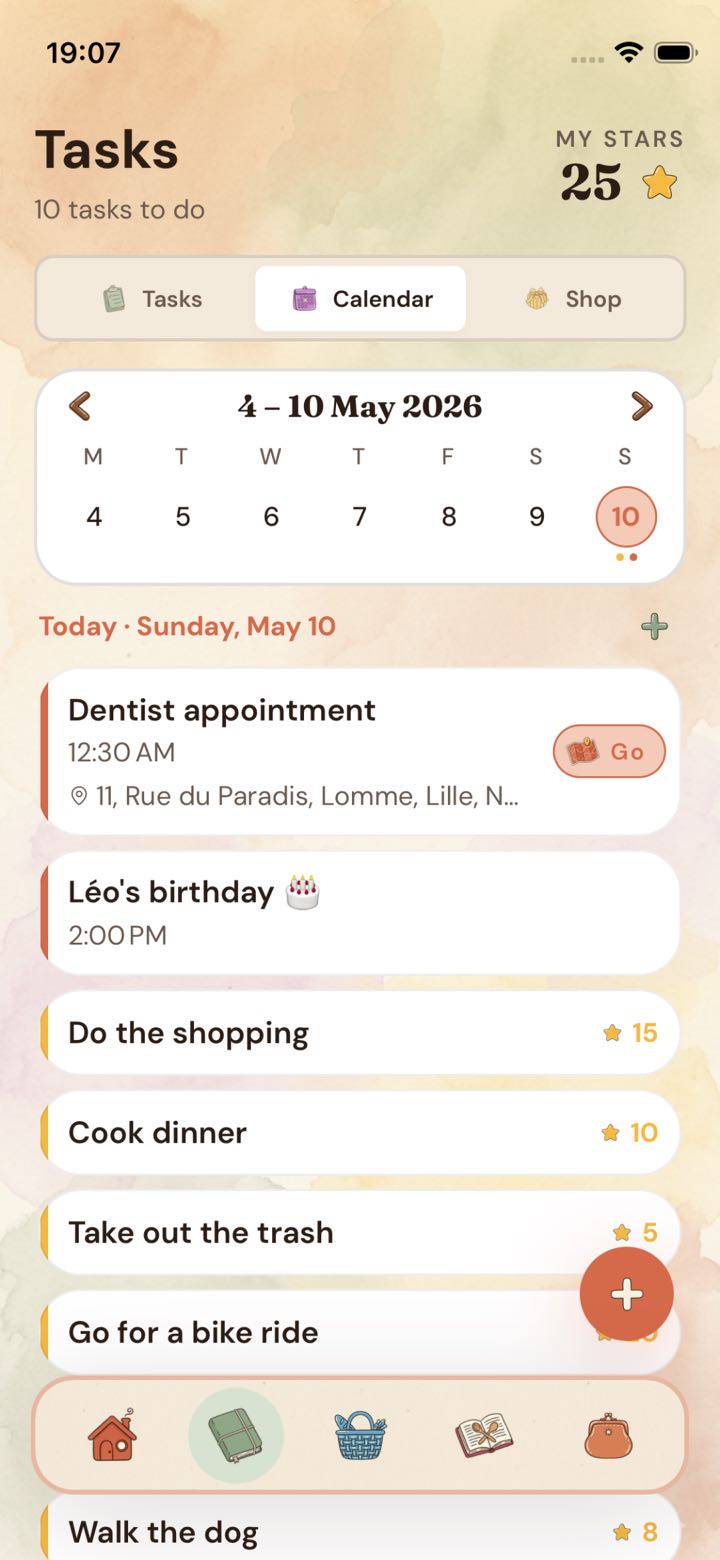Open the Take out the trash task
The height and width of the screenshot is (1560, 720).
coord(360,1233)
